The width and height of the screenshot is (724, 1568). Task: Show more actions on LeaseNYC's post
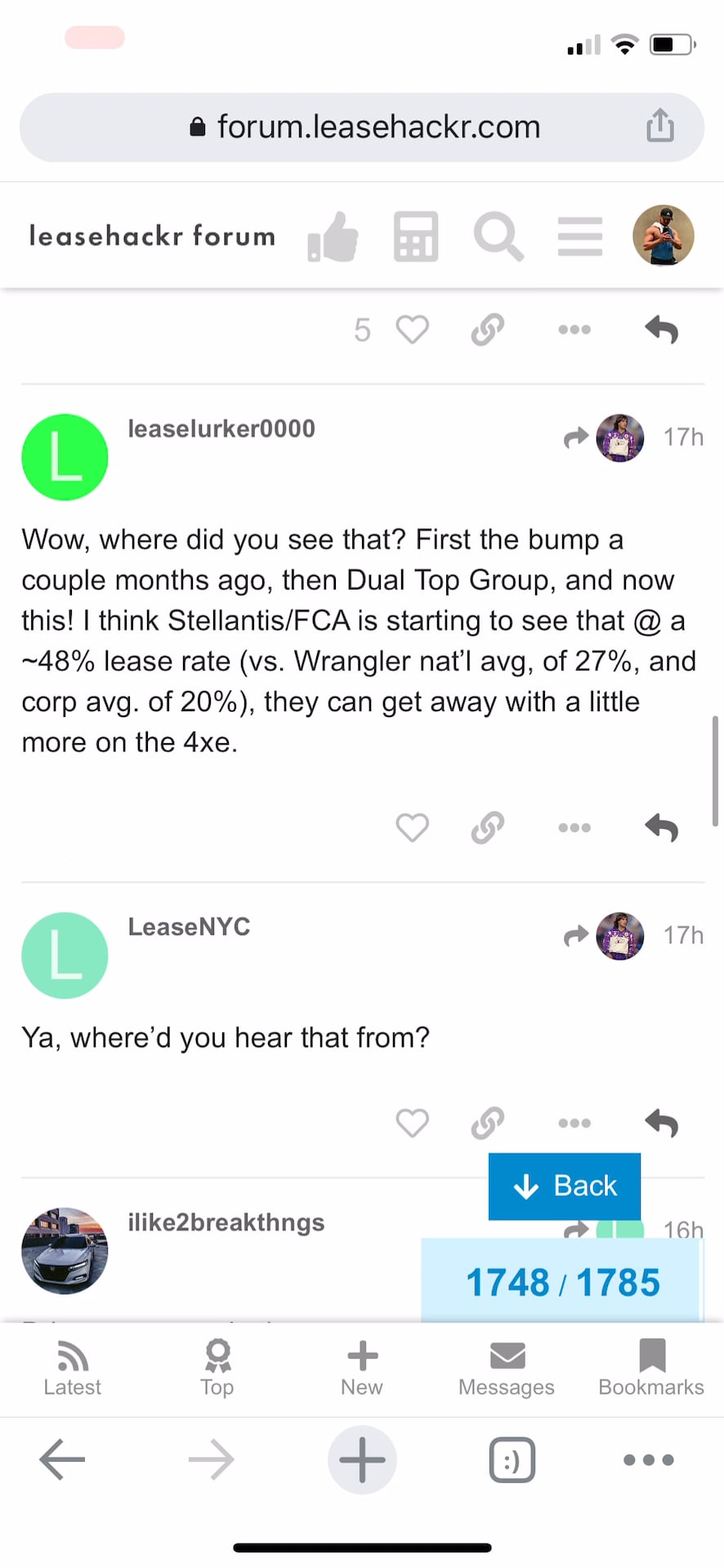574,1123
